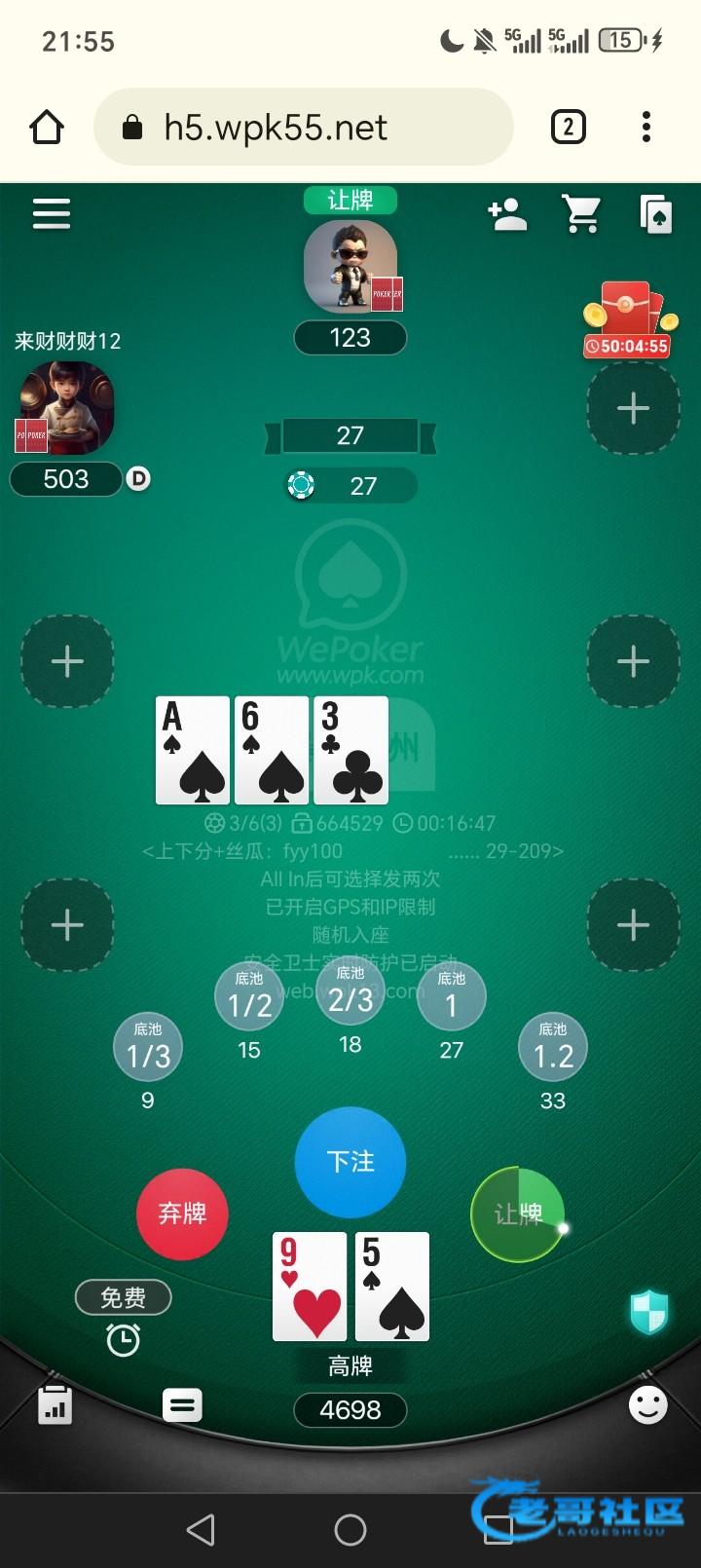Open the chat message icon

[x=182, y=1405]
